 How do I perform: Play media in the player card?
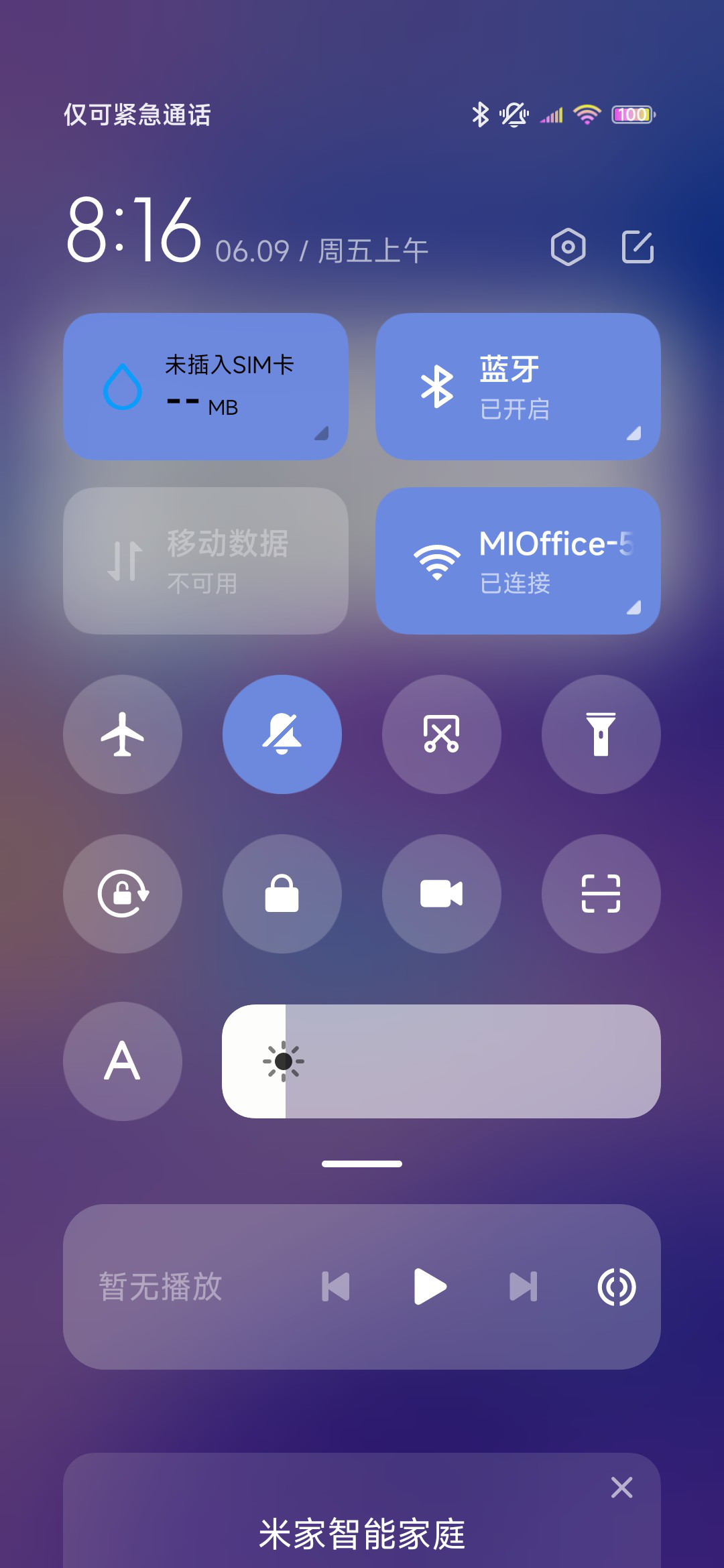tap(430, 1287)
